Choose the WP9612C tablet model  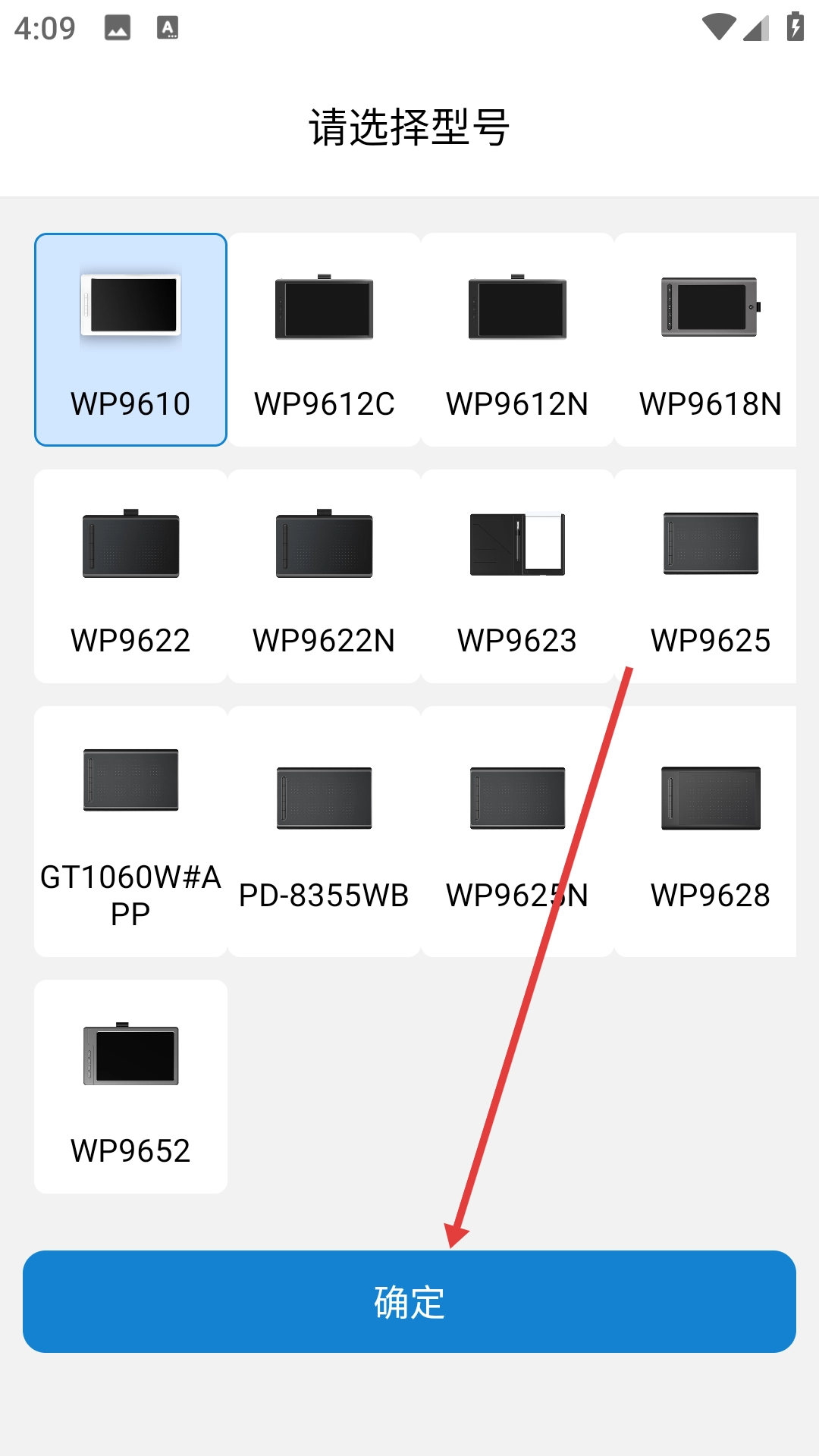coord(324,340)
